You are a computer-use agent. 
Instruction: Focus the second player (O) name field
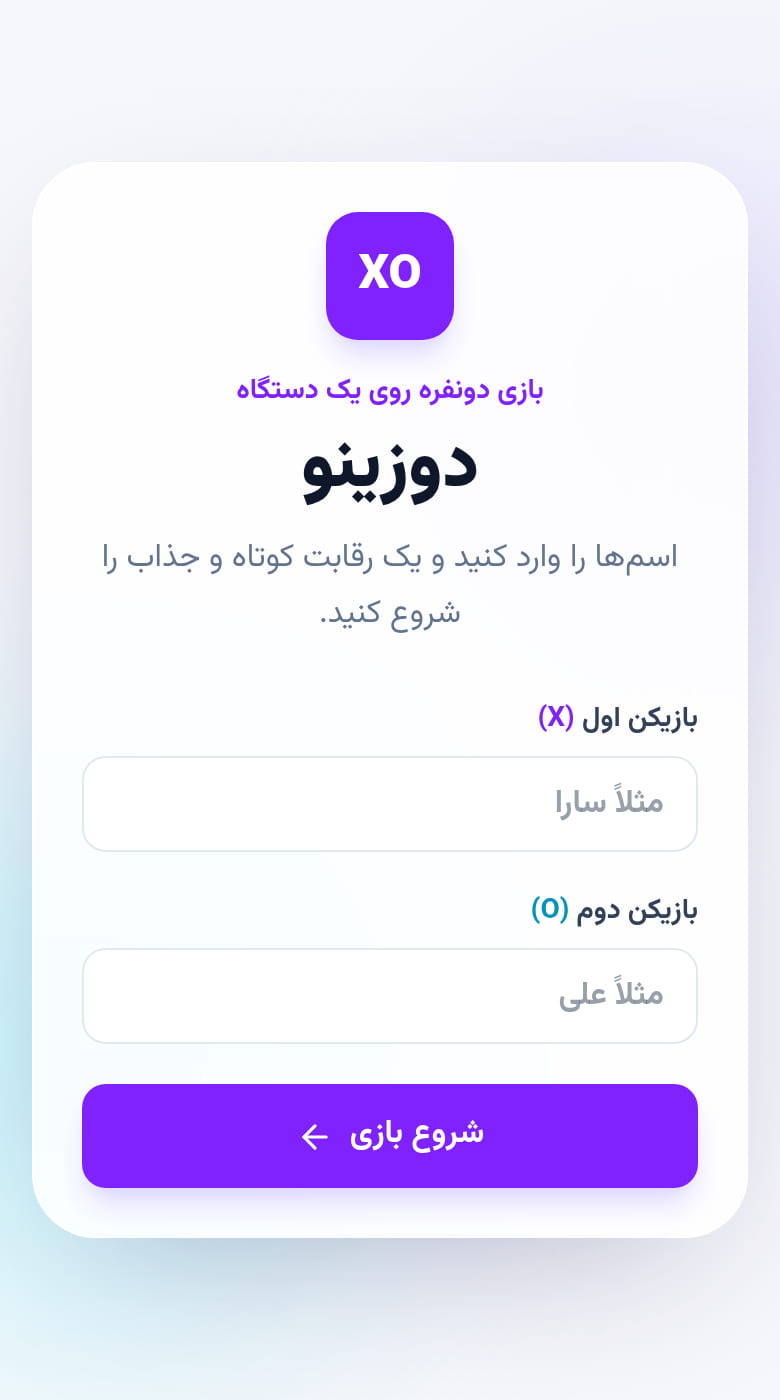[x=390, y=996]
